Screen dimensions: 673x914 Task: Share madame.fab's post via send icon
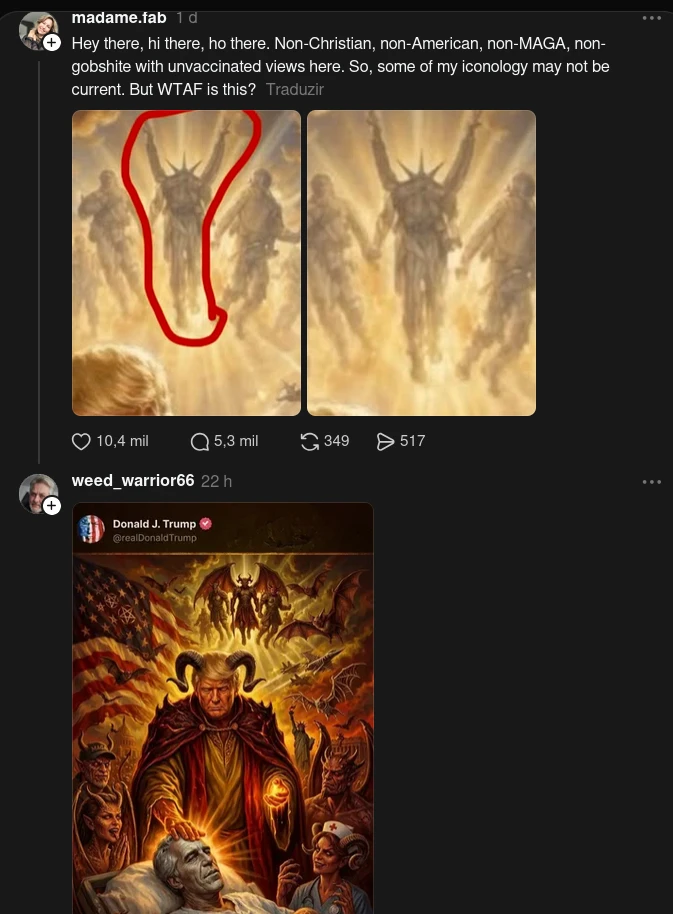(x=386, y=441)
